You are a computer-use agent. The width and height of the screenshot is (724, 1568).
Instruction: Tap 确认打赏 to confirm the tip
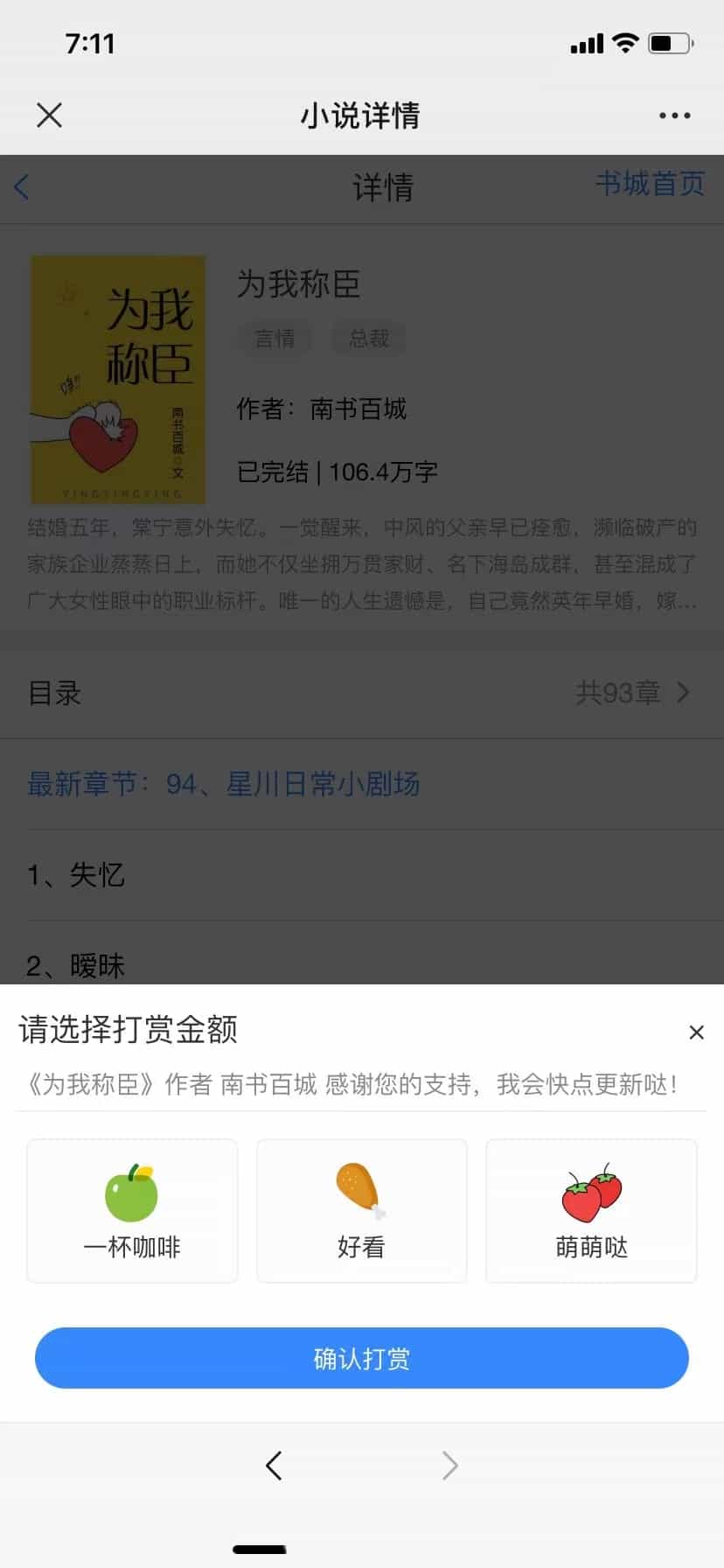pos(362,1358)
